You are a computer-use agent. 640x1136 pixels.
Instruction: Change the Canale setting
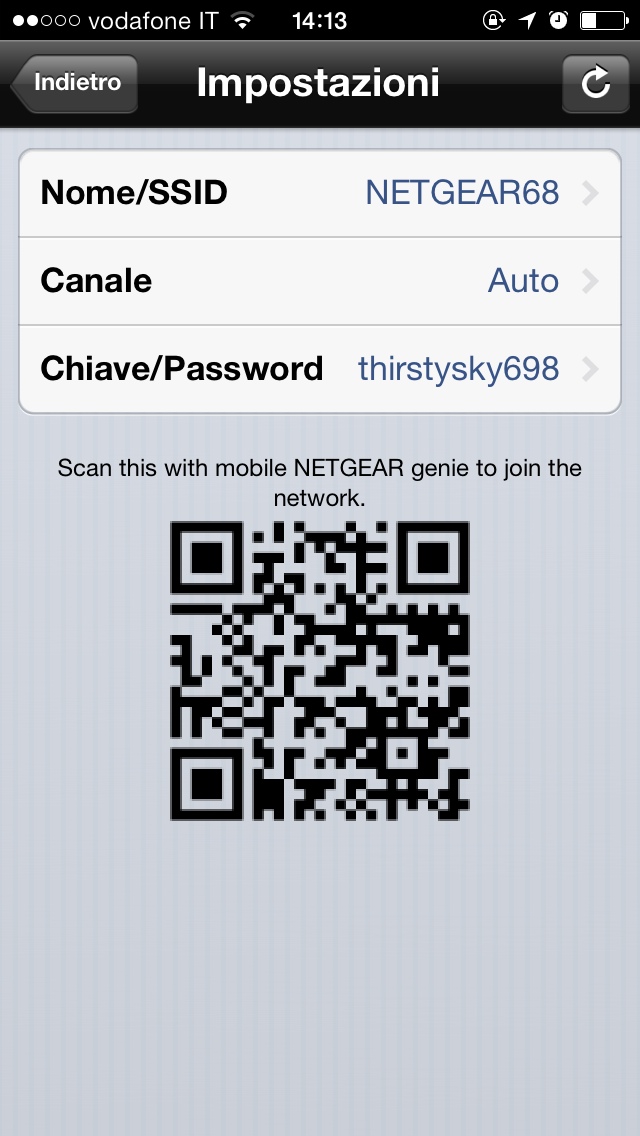point(320,281)
